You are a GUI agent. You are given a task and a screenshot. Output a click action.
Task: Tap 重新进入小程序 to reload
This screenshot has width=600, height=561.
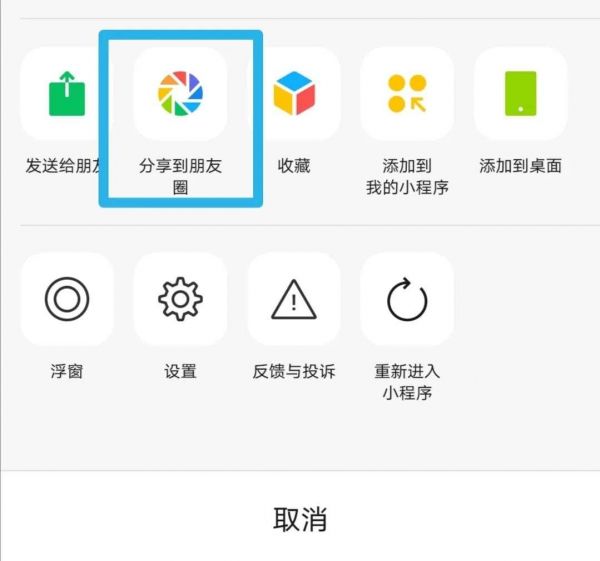coord(407,299)
